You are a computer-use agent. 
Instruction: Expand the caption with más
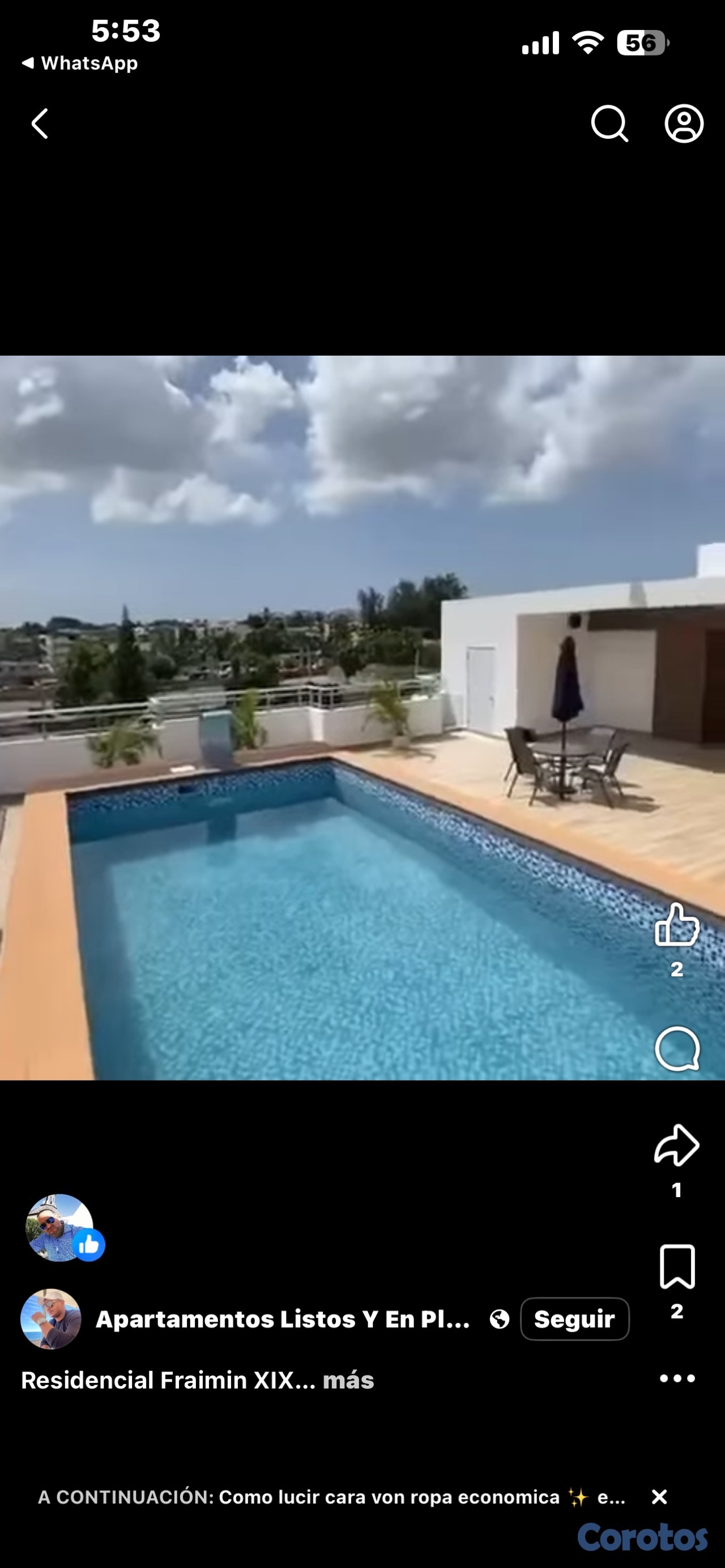click(348, 1380)
